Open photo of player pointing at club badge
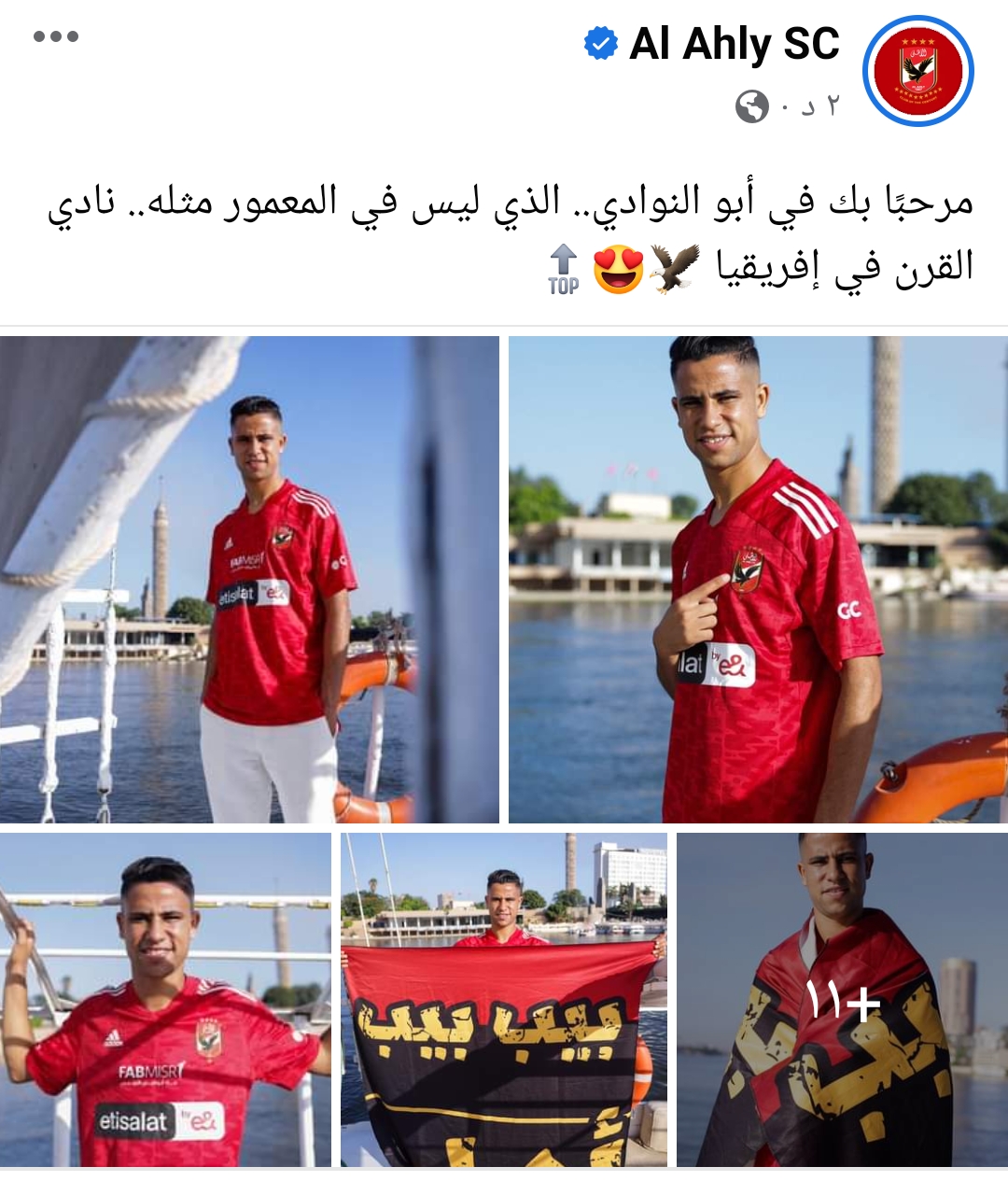 (x=758, y=579)
